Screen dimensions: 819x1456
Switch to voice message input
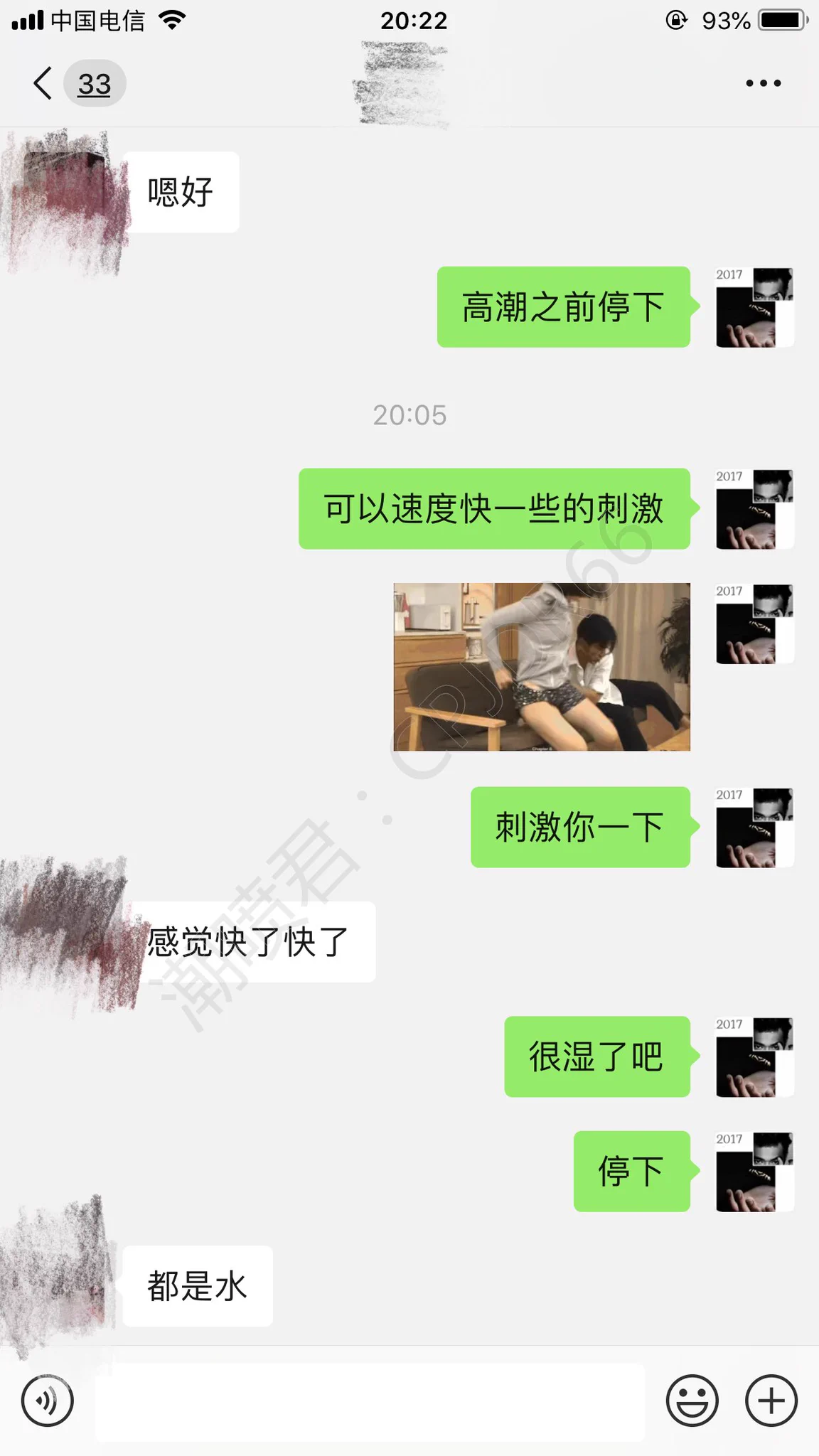pyautogui.click(x=48, y=1401)
